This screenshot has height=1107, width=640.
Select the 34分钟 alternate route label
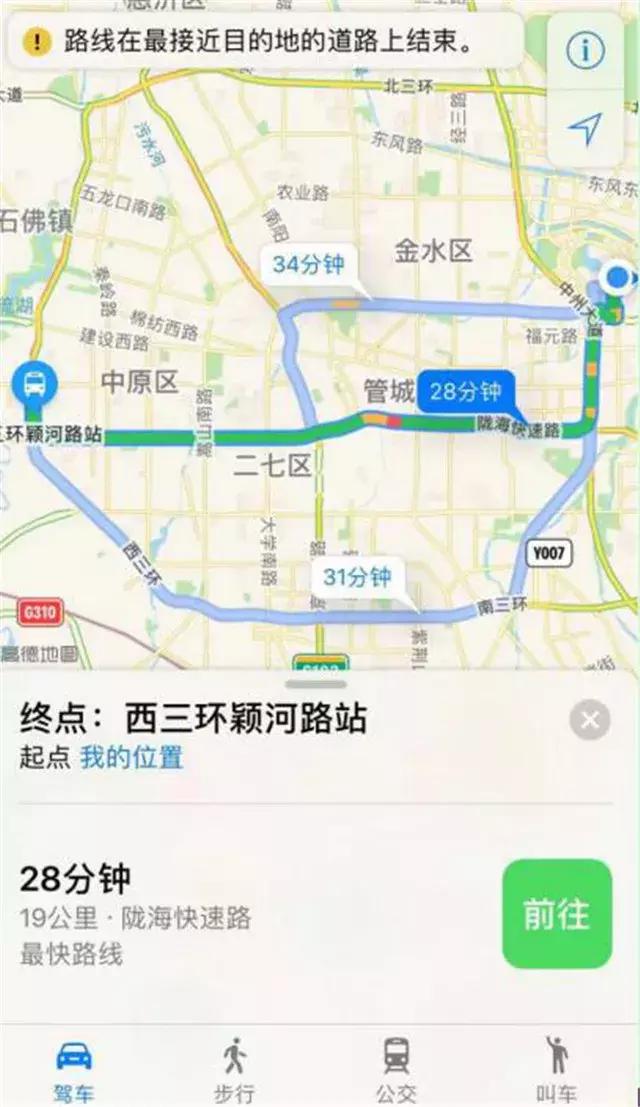(308, 265)
